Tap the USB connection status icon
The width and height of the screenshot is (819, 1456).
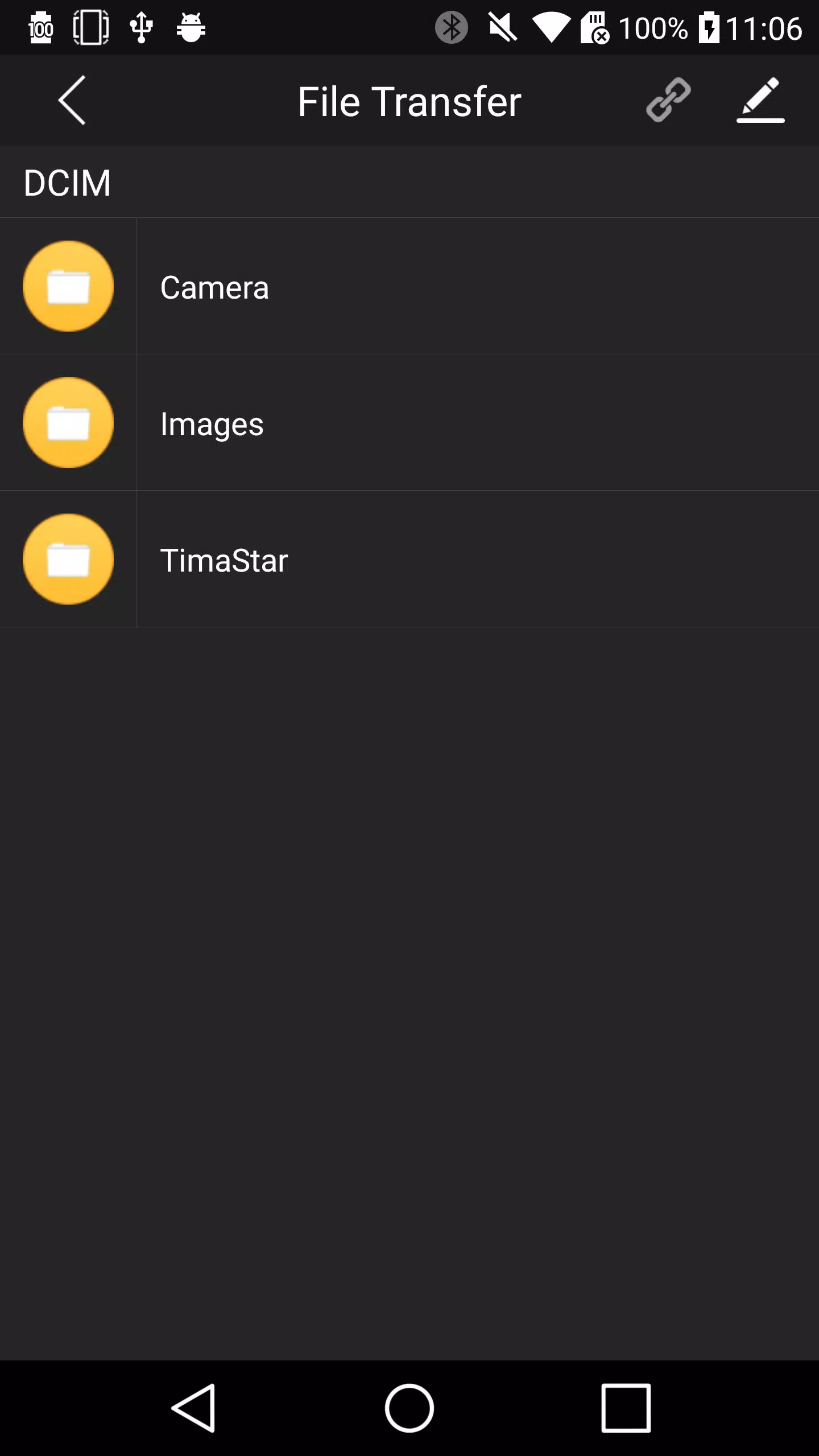pyautogui.click(x=140, y=27)
